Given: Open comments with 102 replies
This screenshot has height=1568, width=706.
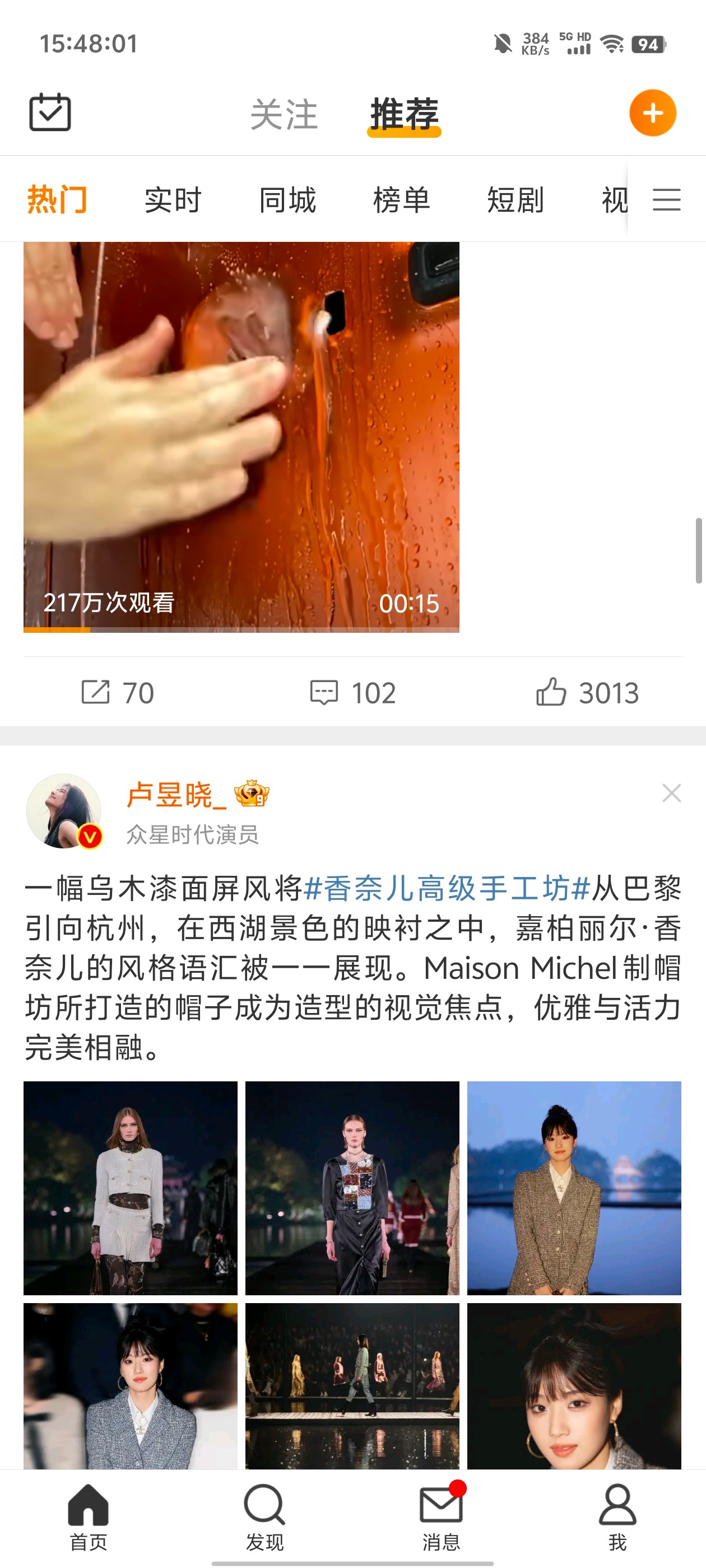Looking at the screenshot, I should (352, 693).
